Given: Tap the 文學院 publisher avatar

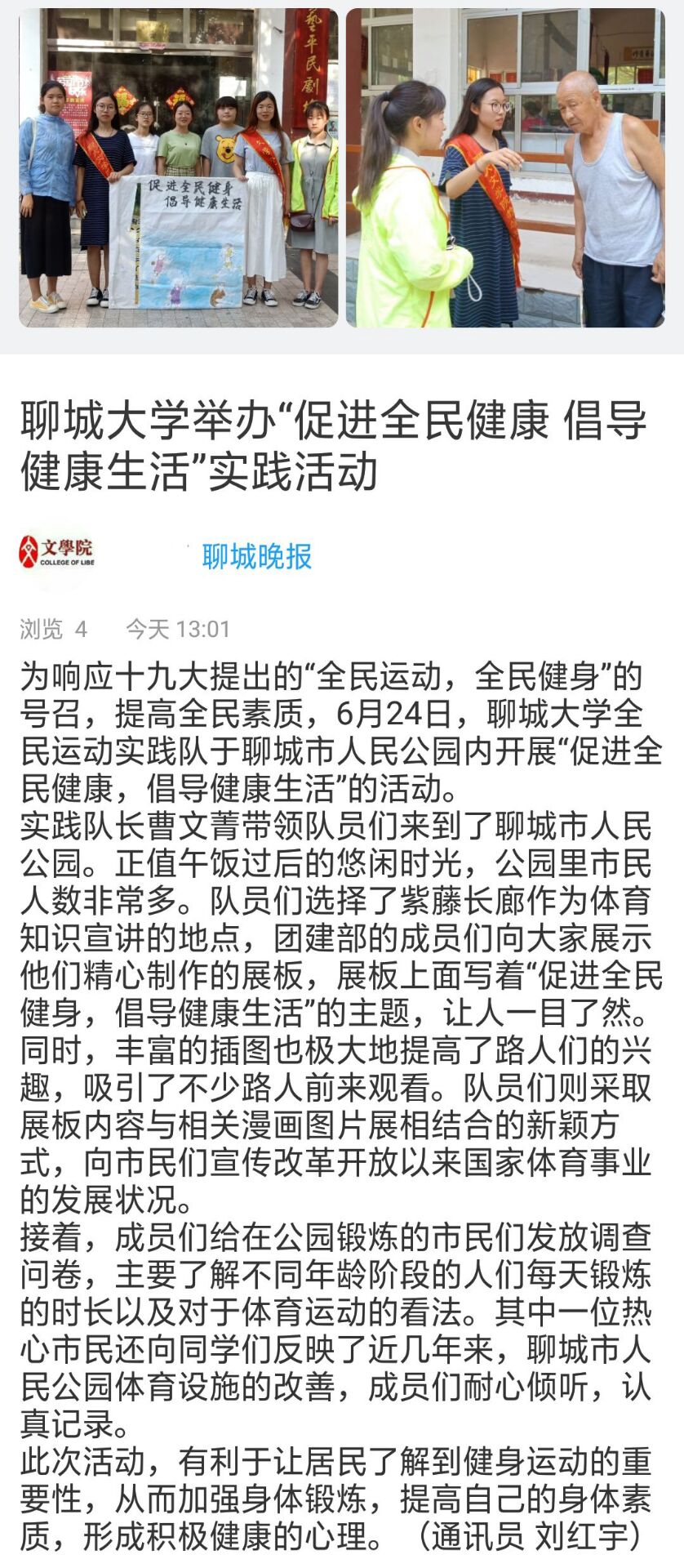Looking at the screenshot, I should pos(57,553).
